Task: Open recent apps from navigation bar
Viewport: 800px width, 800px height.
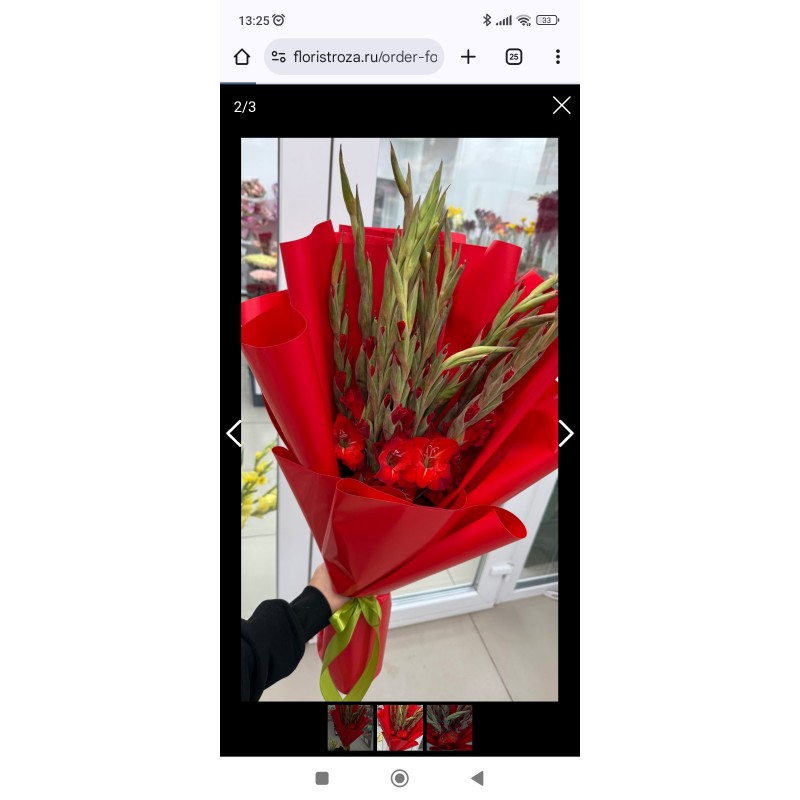Action: pyautogui.click(x=322, y=778)
